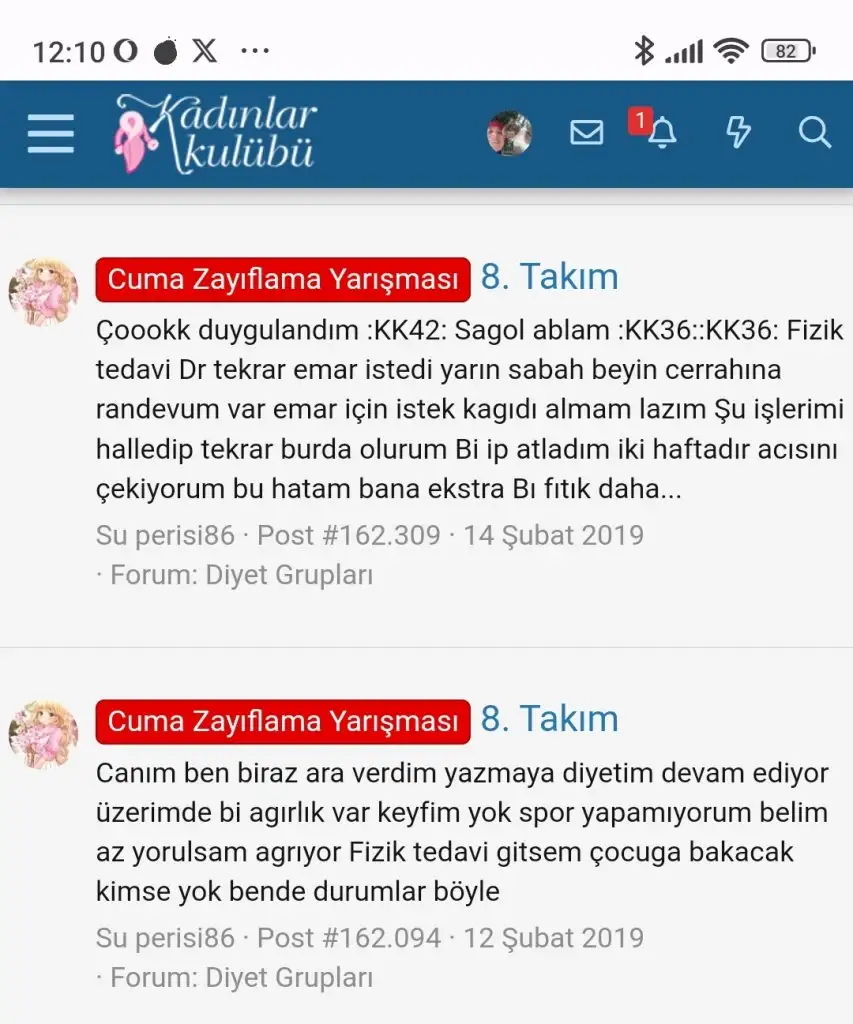Open Su perisi86 avatar on the 12 Şubat post
Screen dimensions: 853x1024
click(x=43, y=734)
